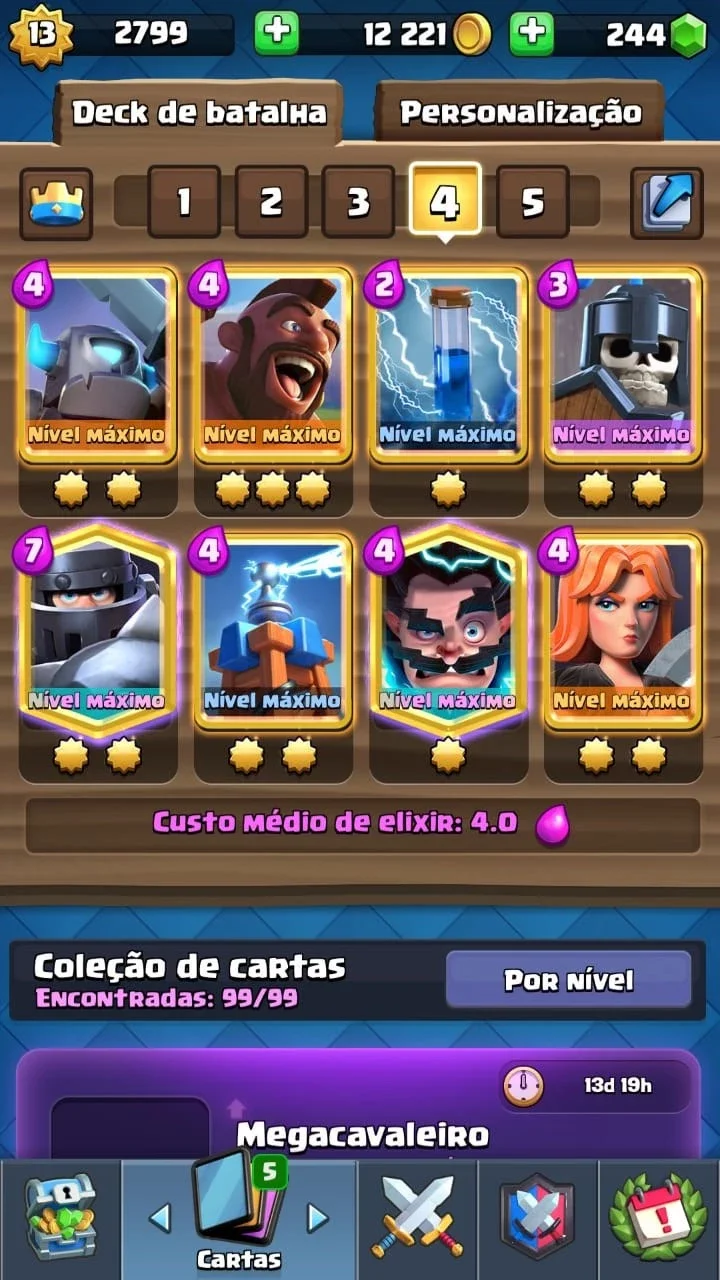This screenshot has width=720, height=1280.
Task: Open the Hog Rider card
Action: [x=273, y=364]
